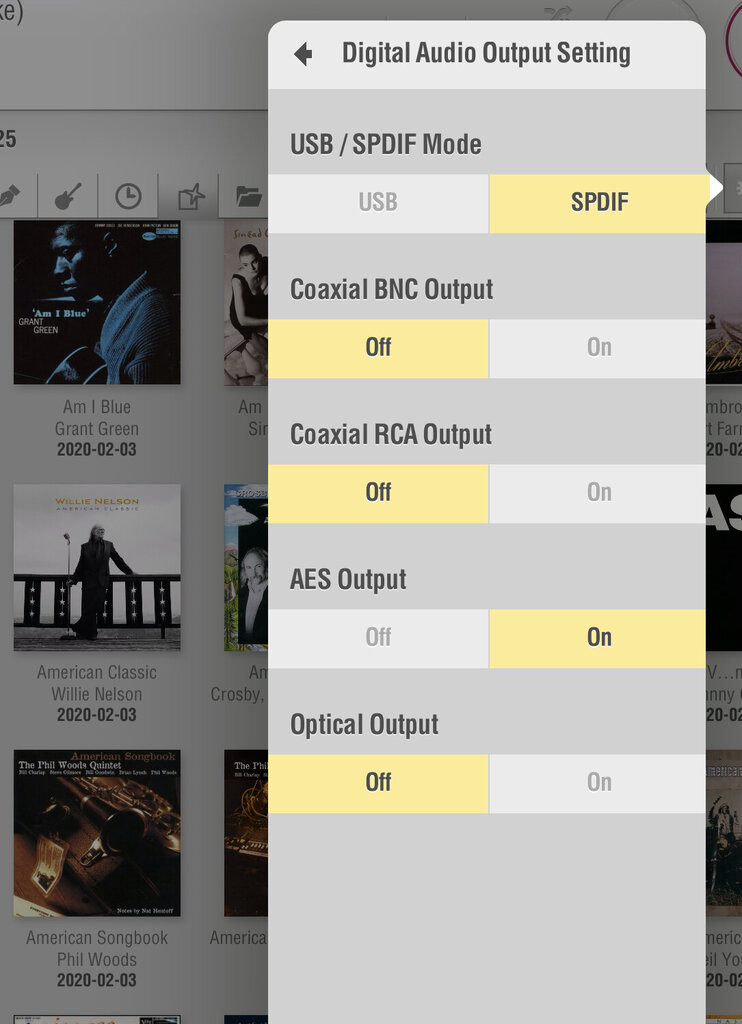Keep Coaxial BNC Output off
The height and width of the screenshot is (1024, 742).
(x=378, y=347)
